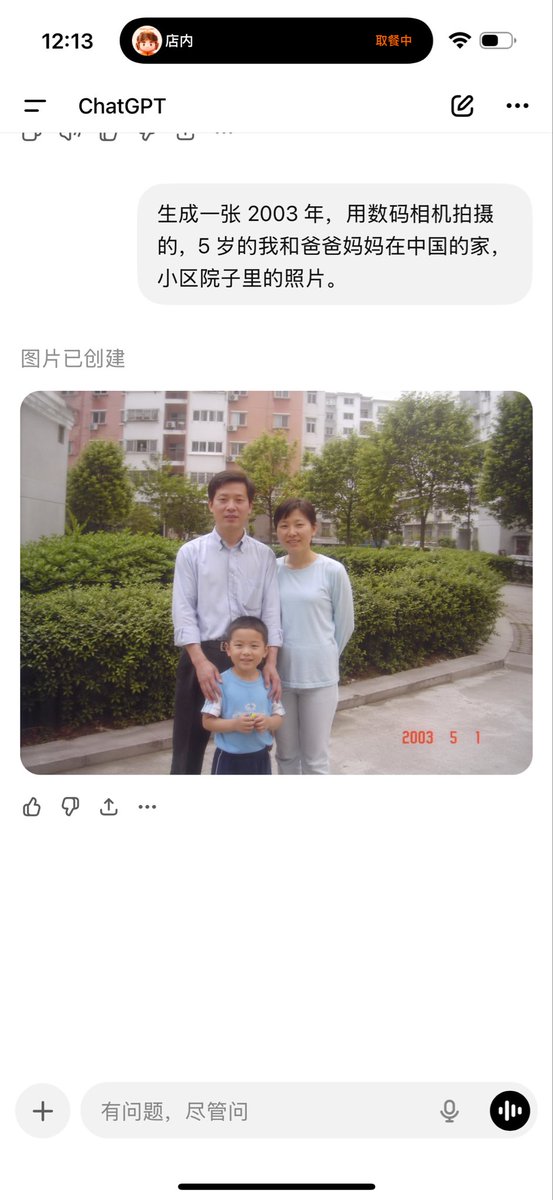Screen dimensions: 553x1200
Task: Tap the plus attachment button
Action: 43,1111
